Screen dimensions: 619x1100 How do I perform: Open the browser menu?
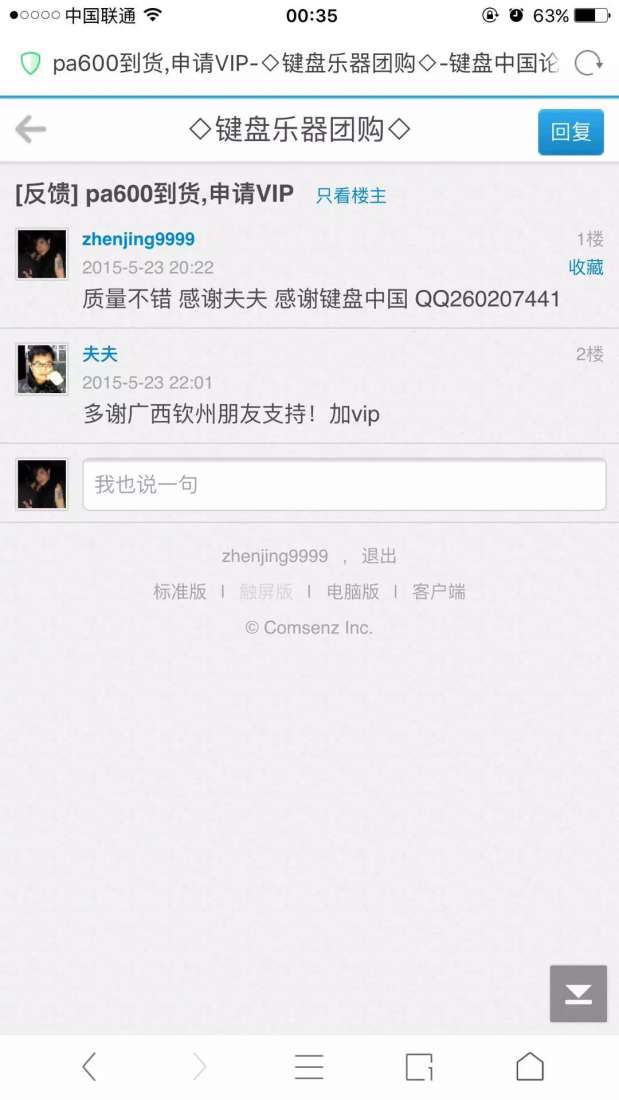point(309,1067)
